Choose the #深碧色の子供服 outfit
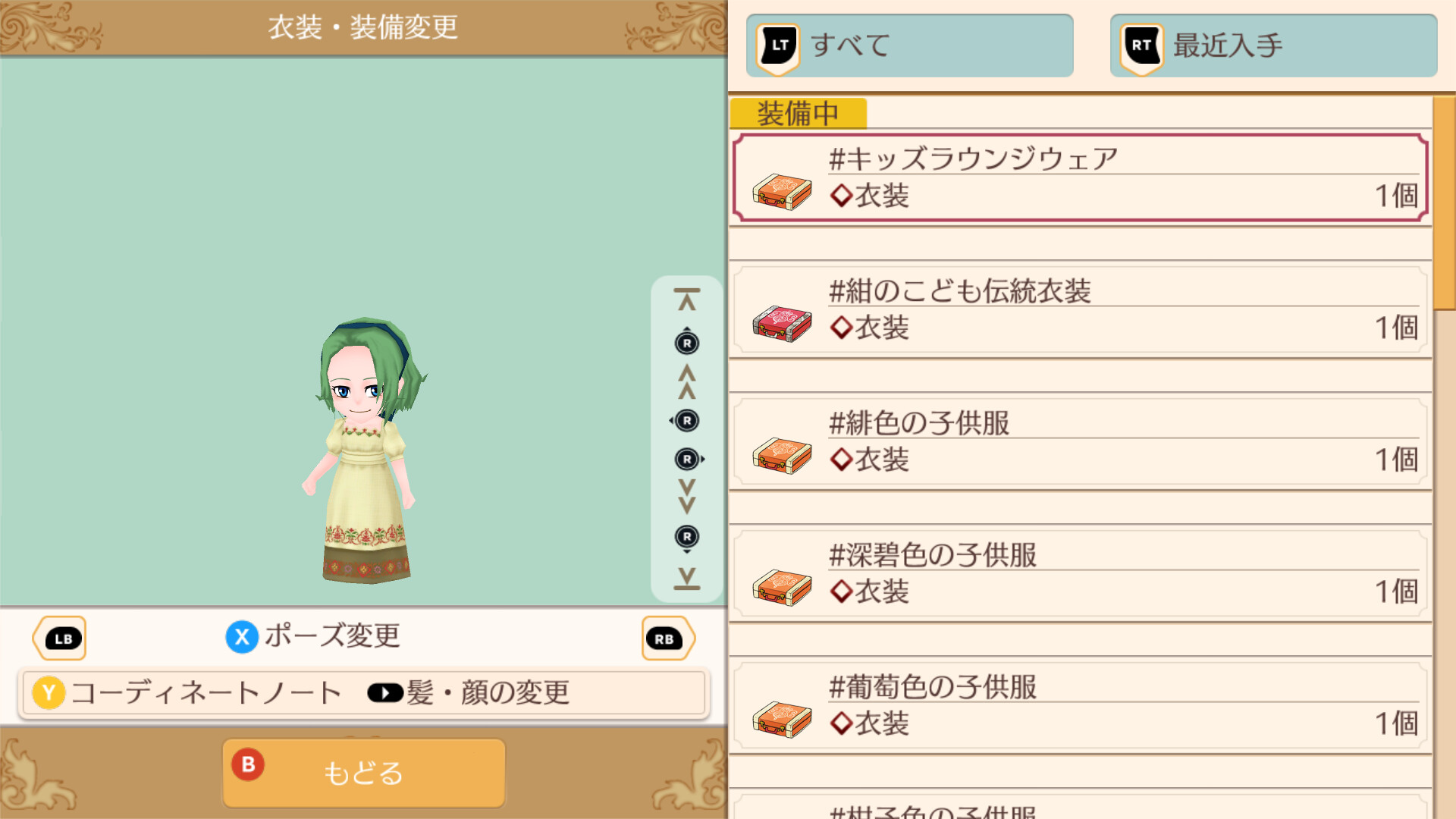This screenshot has height=819, width=1456. coord(1080,574)
